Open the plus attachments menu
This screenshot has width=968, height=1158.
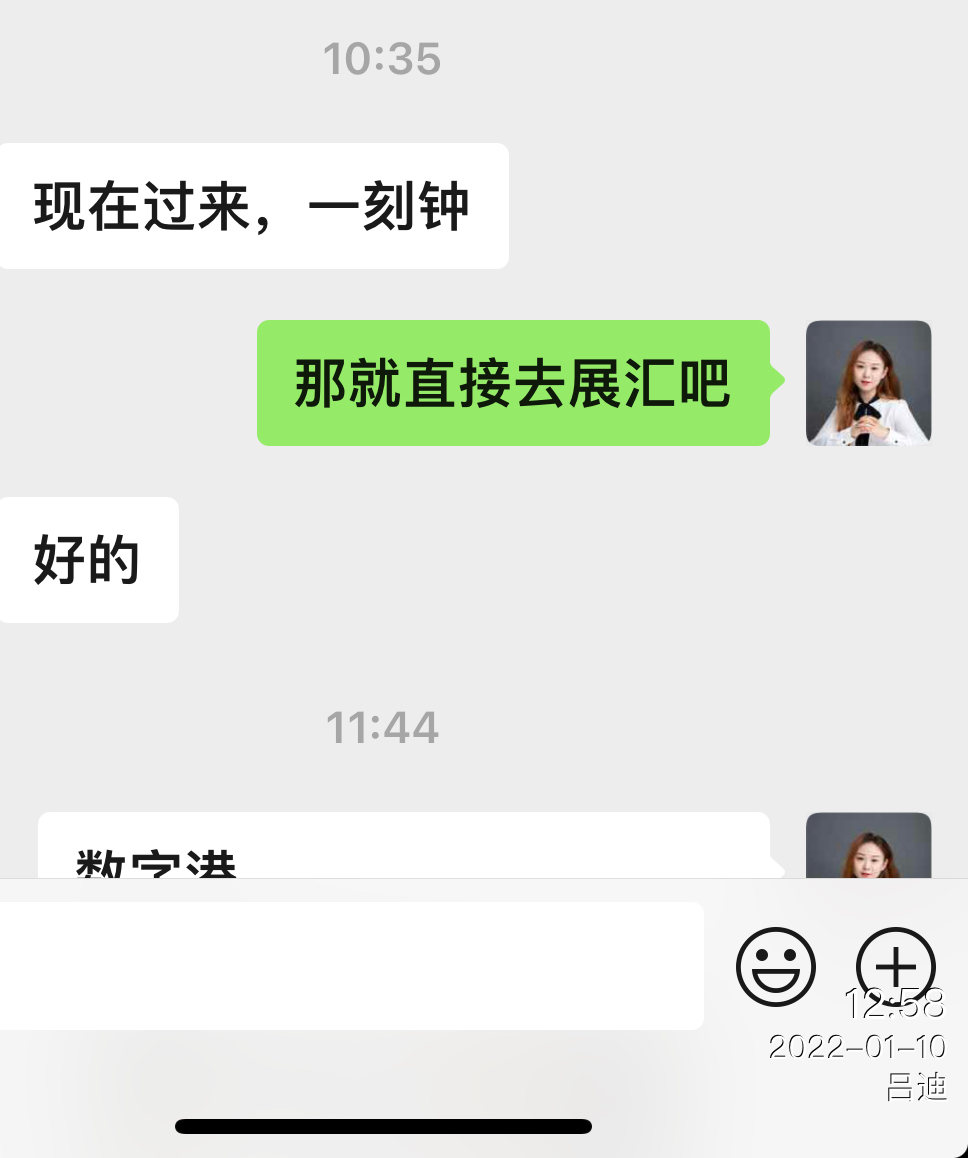click(x=895, y=964)
